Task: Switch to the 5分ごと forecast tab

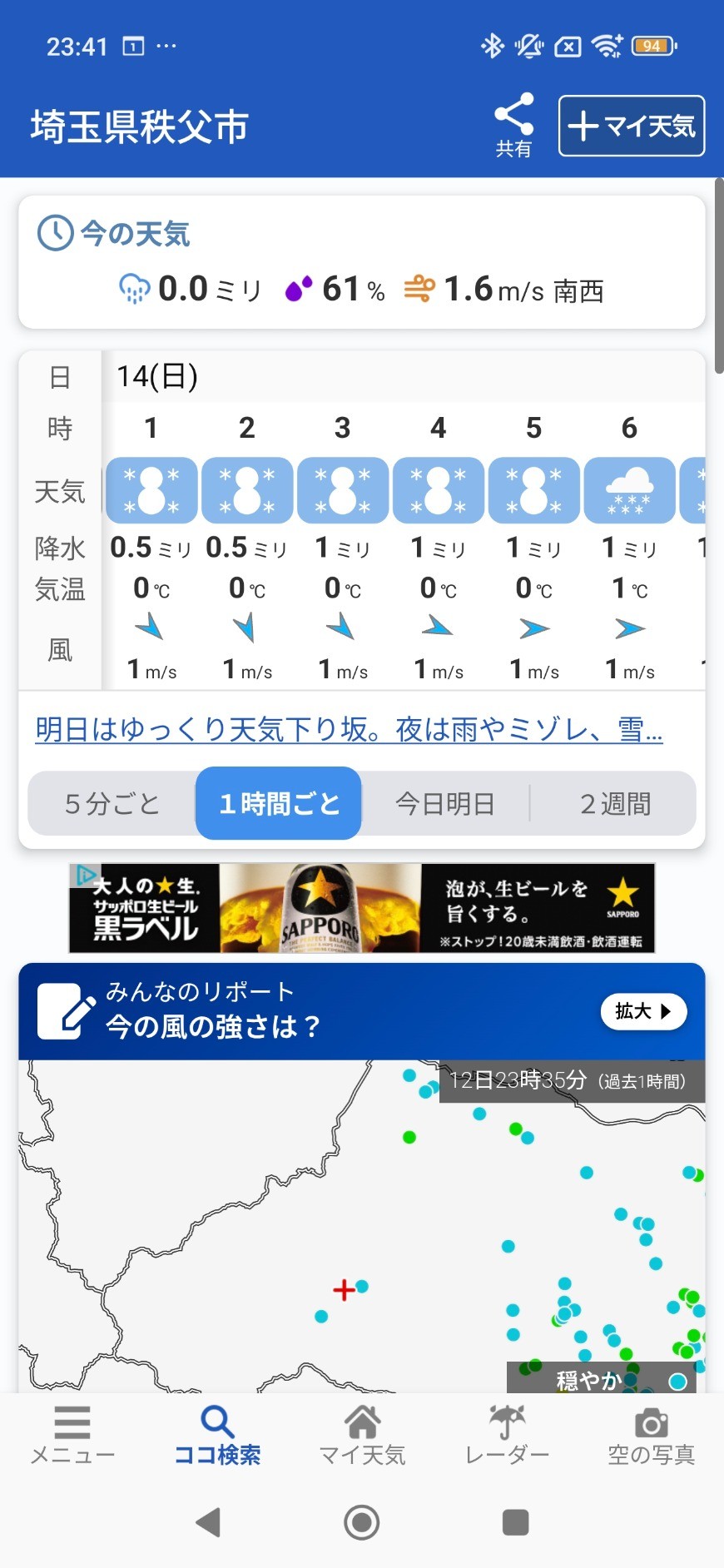Action: pos(112,803)
